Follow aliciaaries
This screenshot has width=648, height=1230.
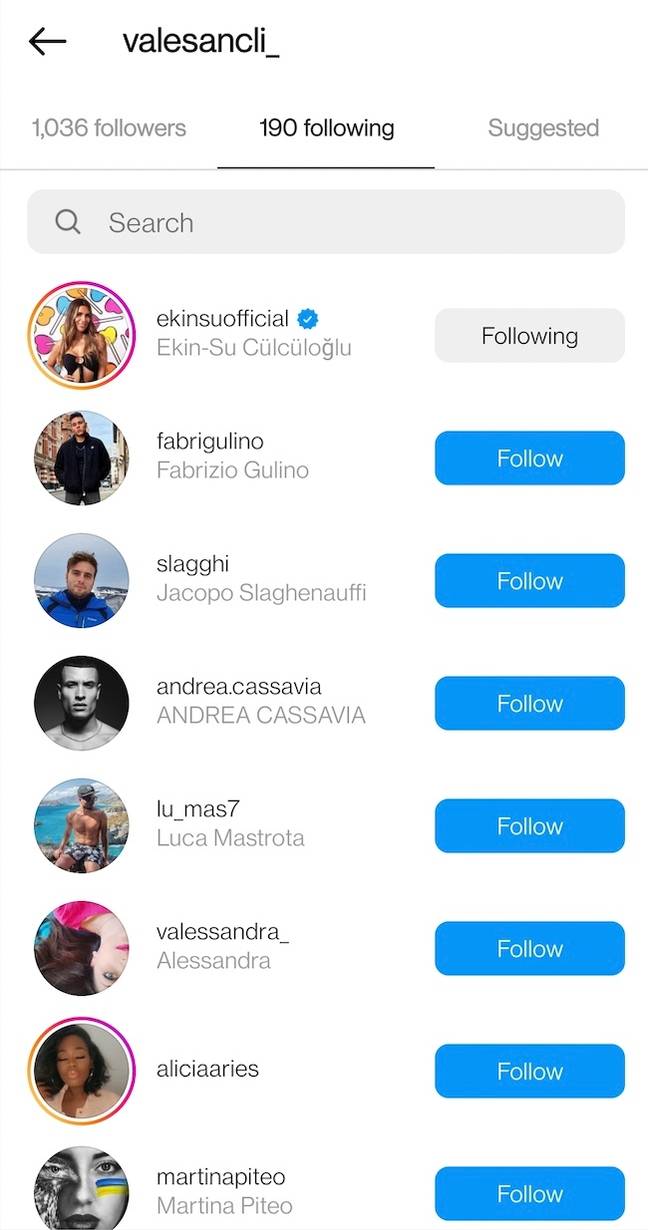(529, 1071)
